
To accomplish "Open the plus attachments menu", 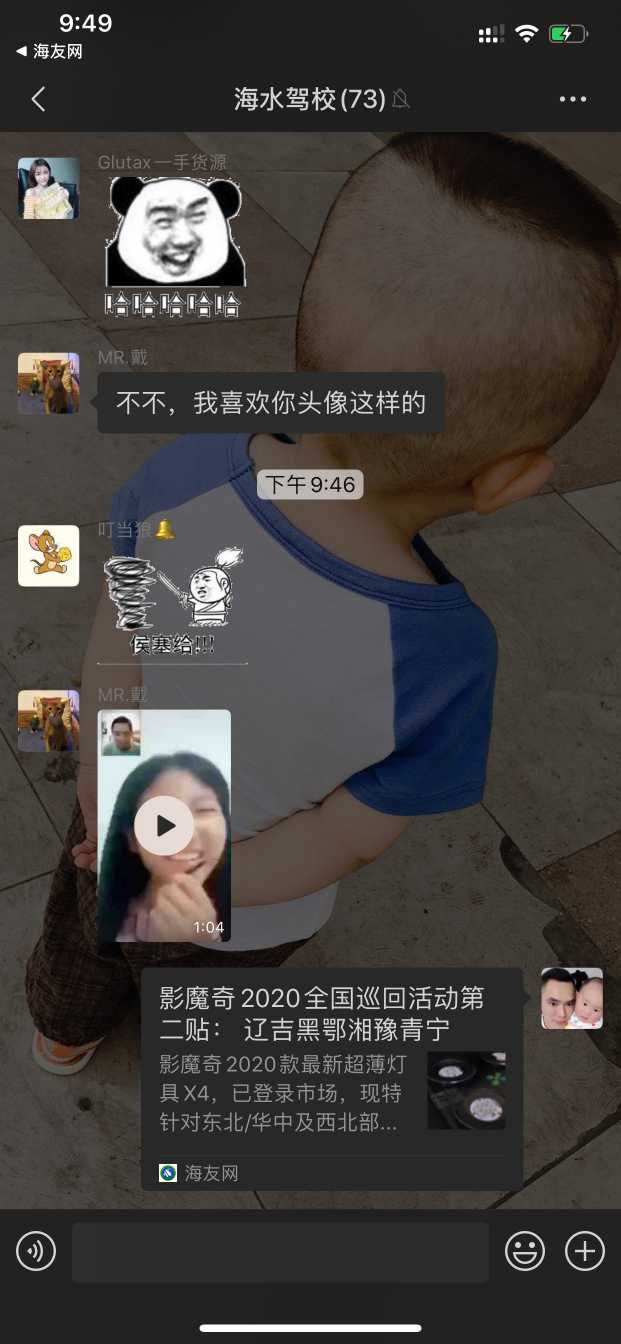I will [585, 1251].
